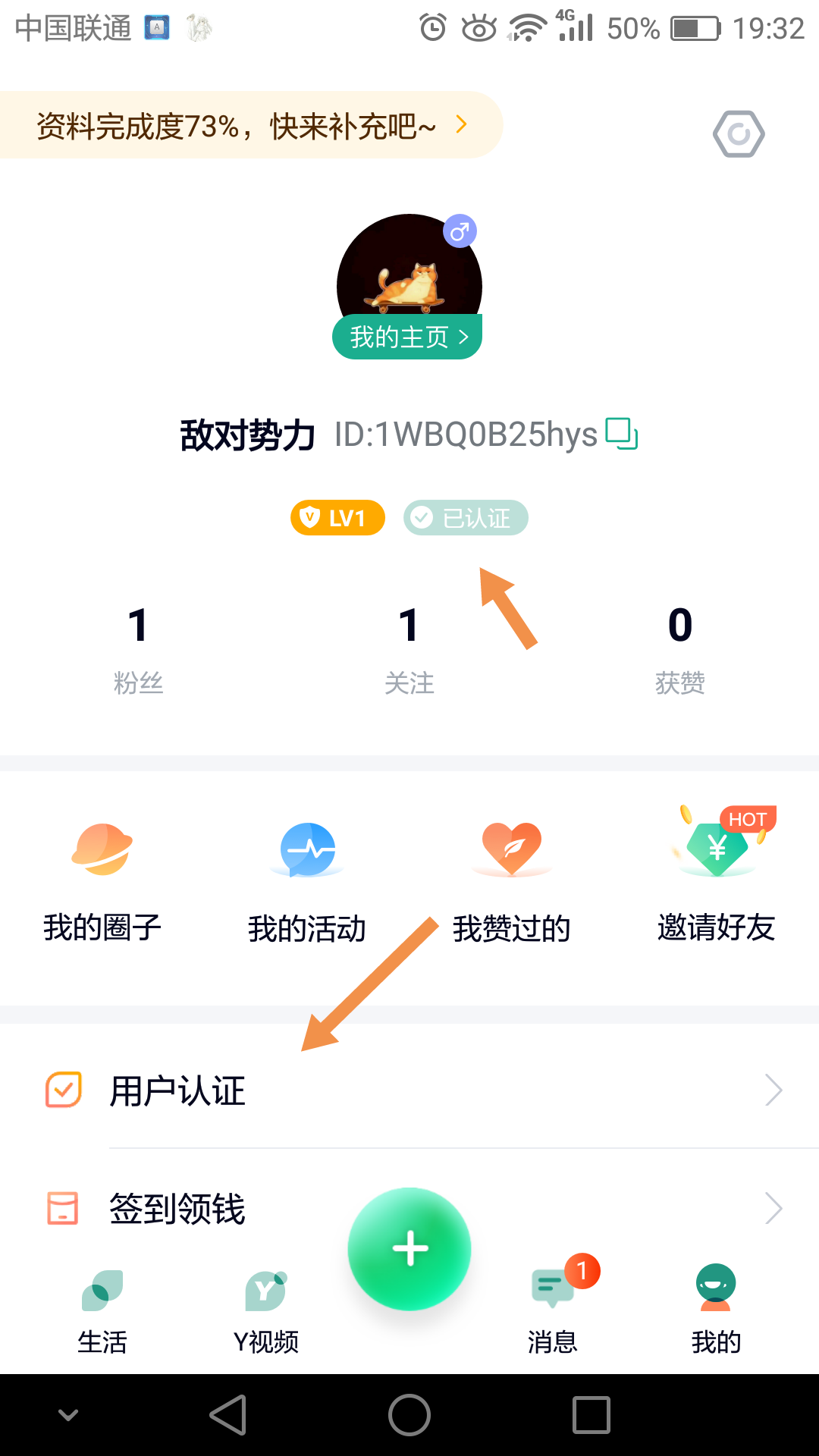Collapse the notification shade with the down chevron
The image size is (819, 1456).
pos(68,1415)
